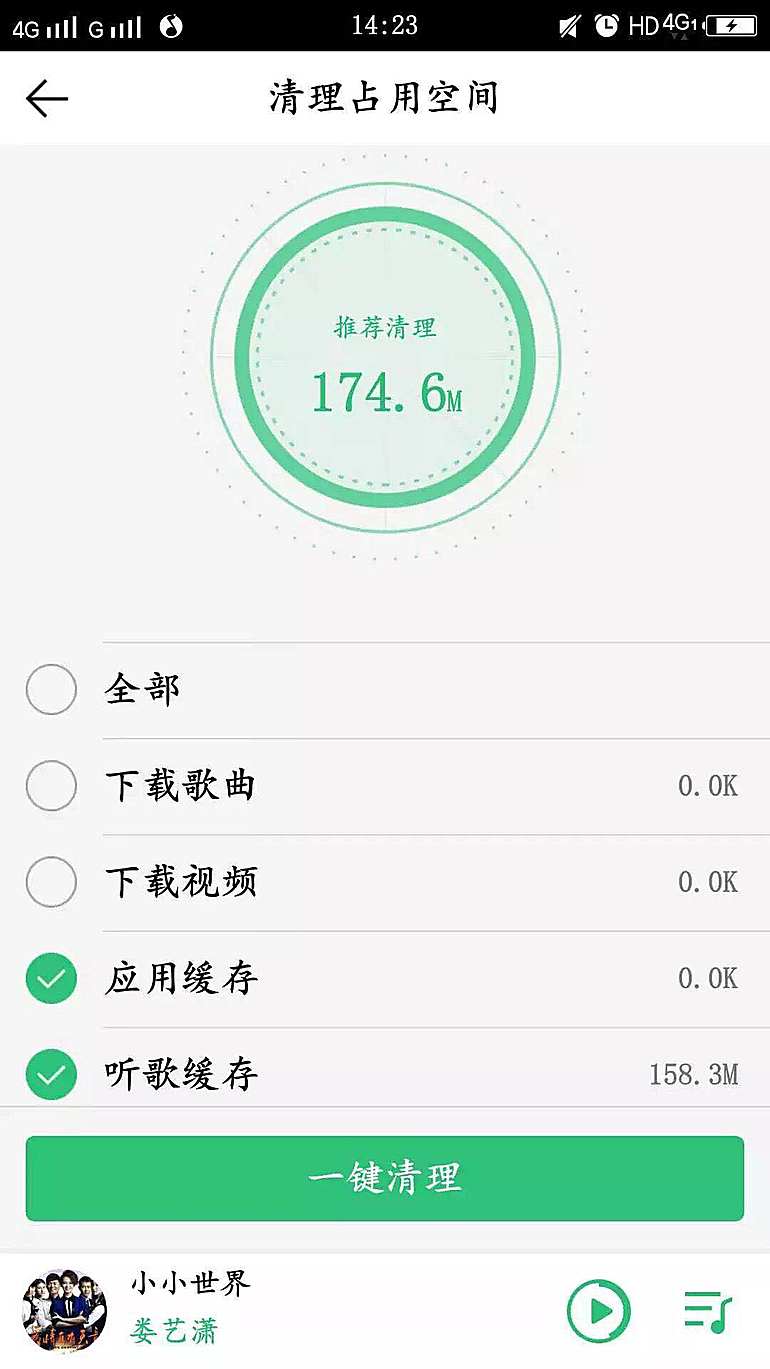The image size is (770, 1369).
Task: Tap the 一键清理 button
Action: point(385,1178)
